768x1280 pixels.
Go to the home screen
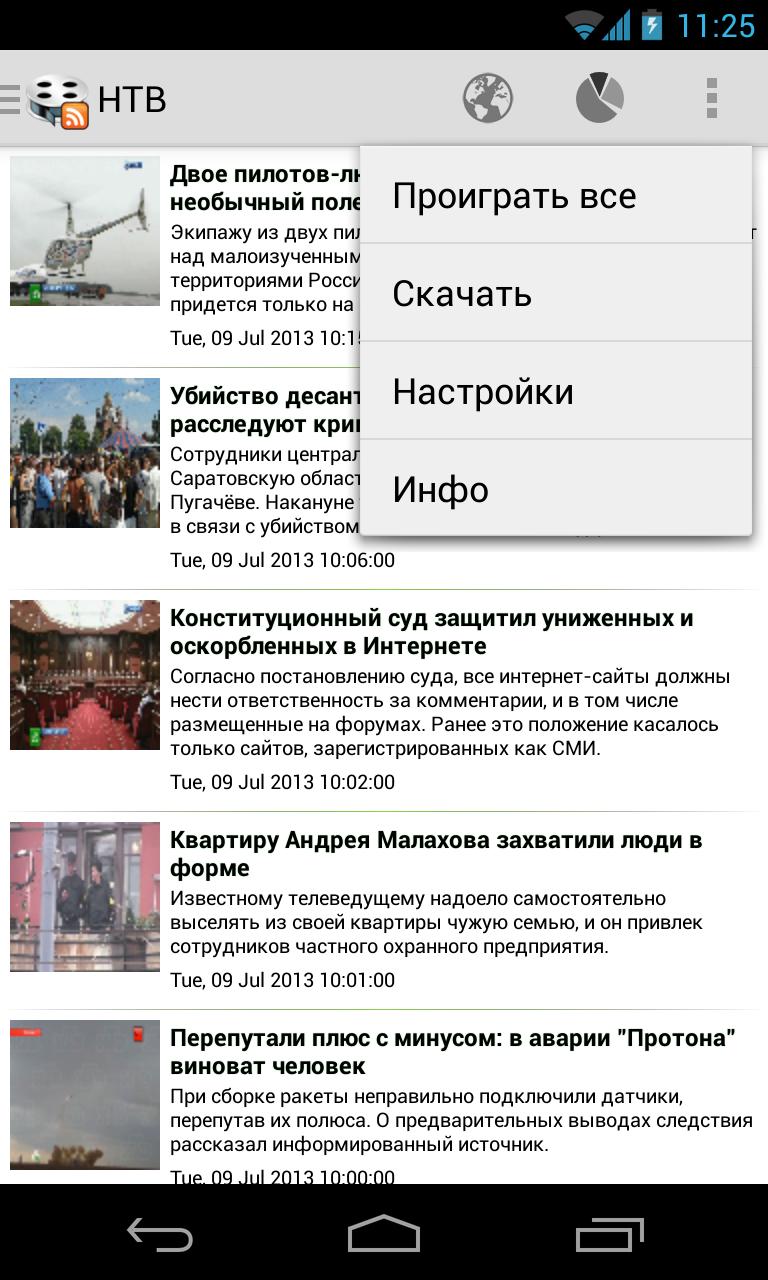point(384,1235)
